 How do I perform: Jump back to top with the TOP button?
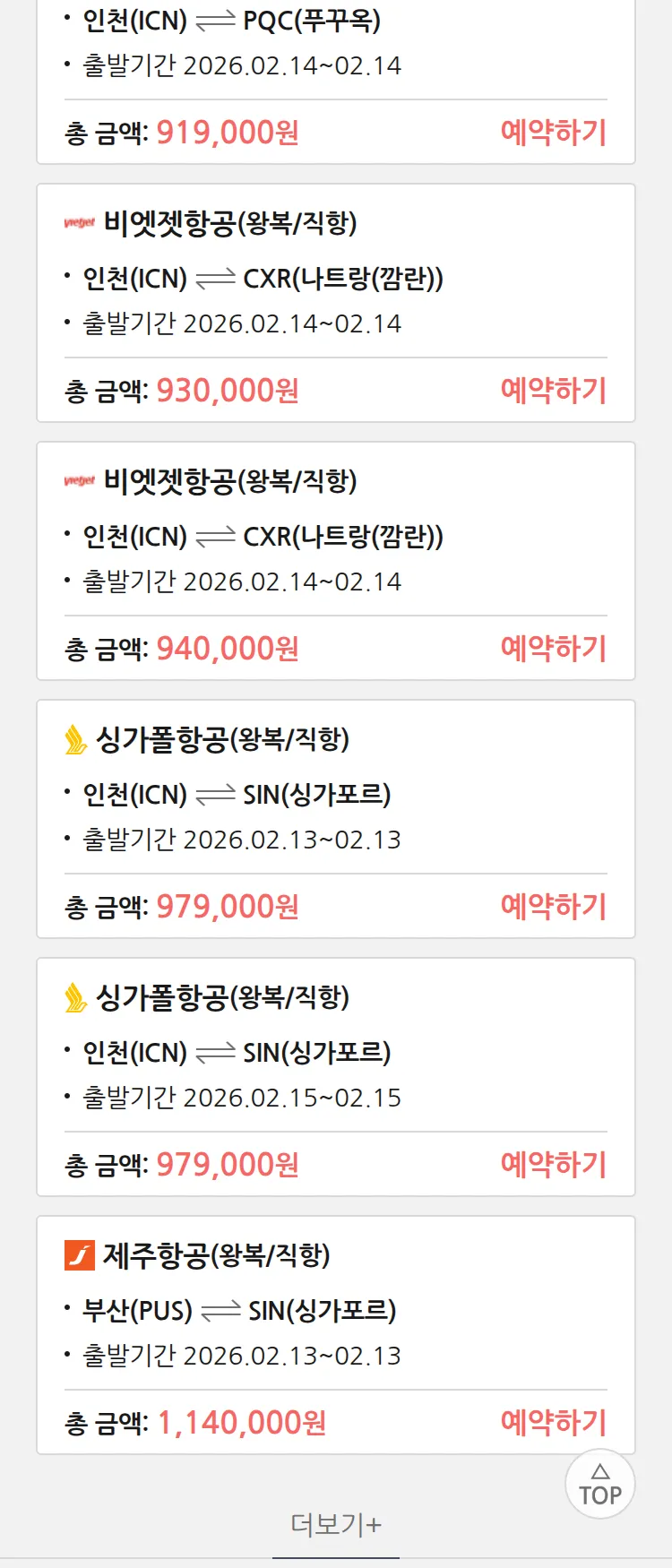600,1485
